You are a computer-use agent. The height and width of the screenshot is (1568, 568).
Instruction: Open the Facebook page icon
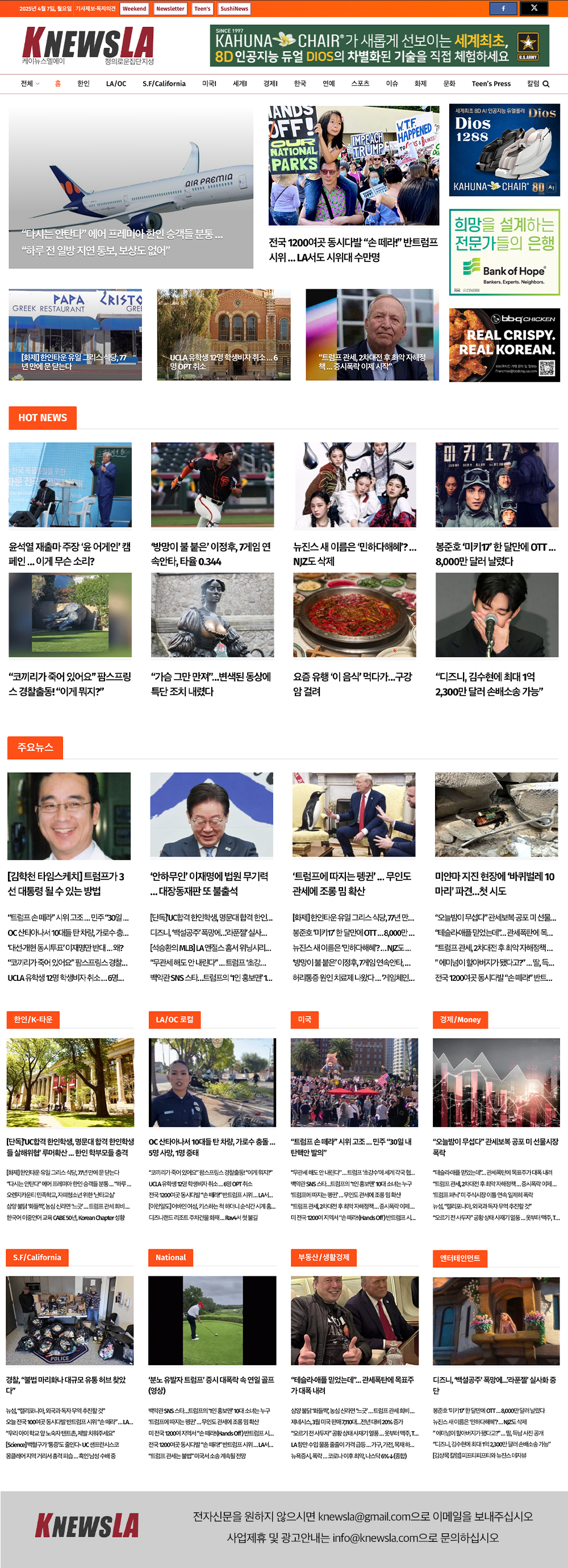pos(503,9)
